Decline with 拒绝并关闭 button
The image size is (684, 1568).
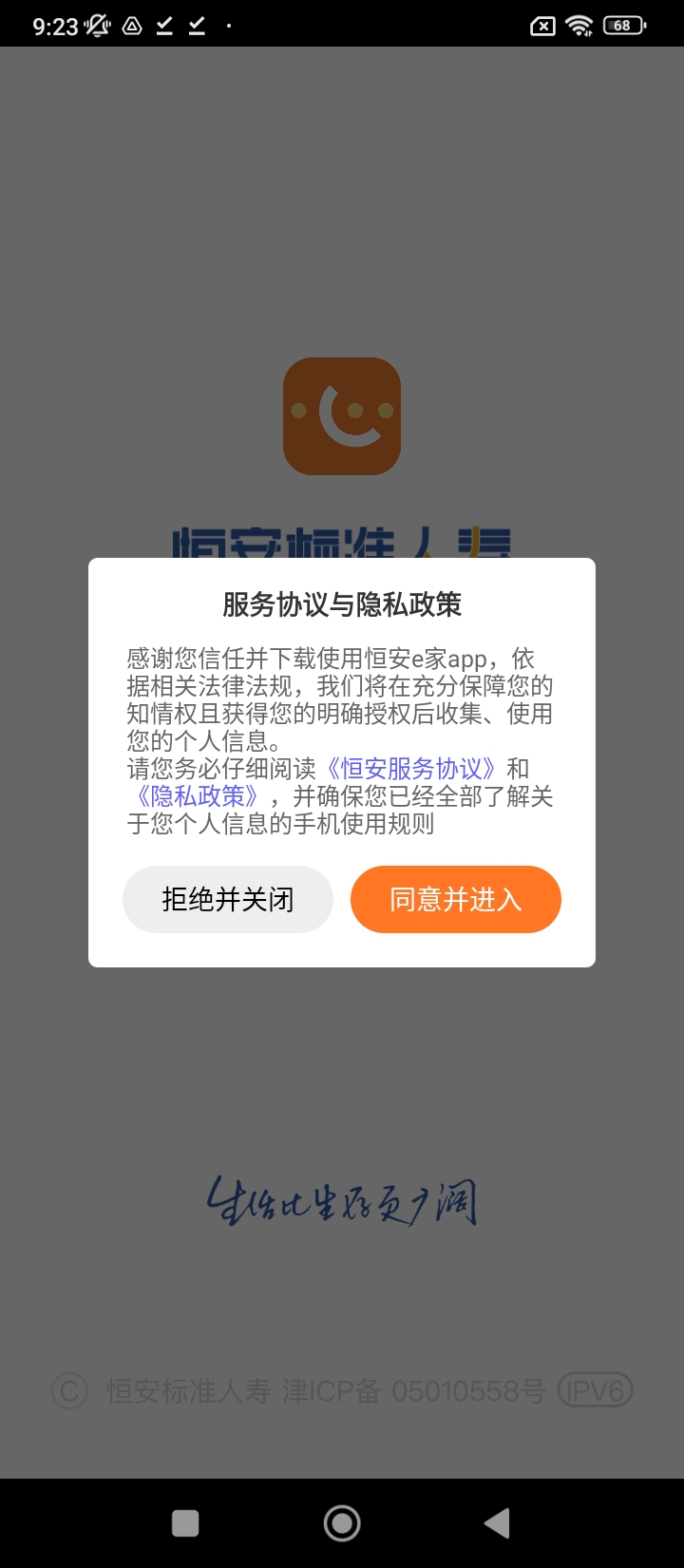pos(228,899)
